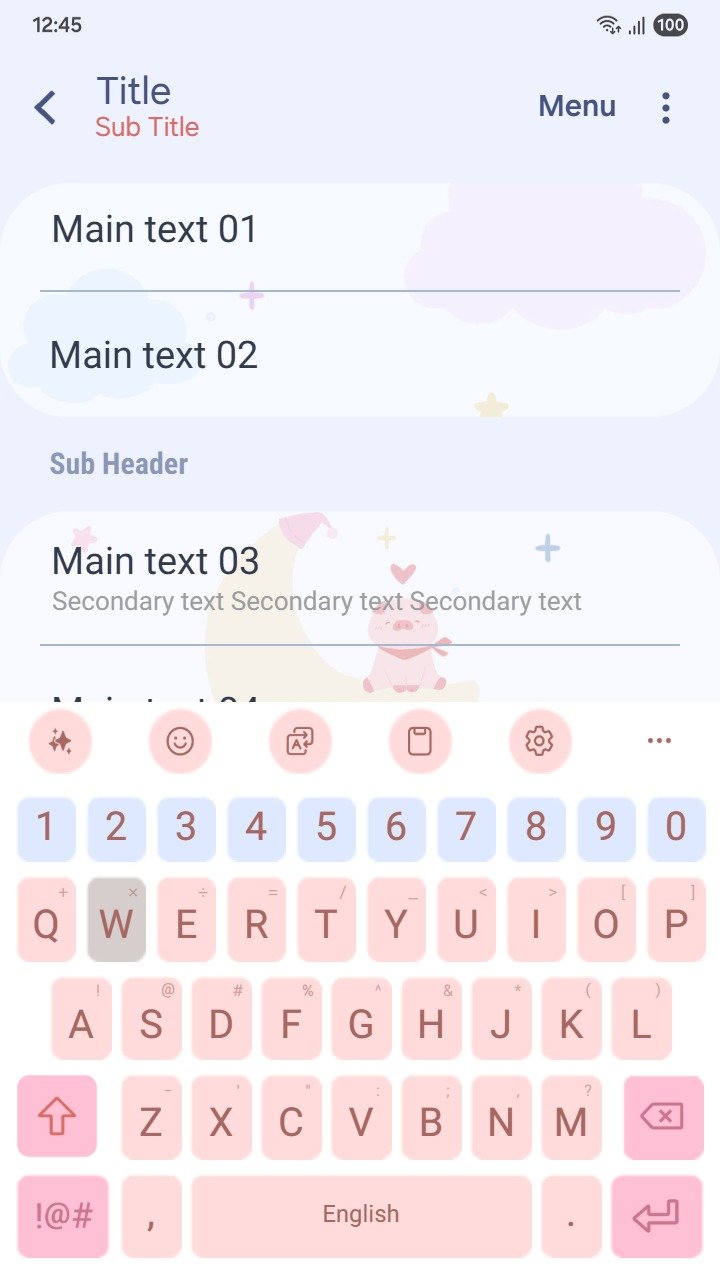Hit the enter key
The image size is (720, 1280).
tap(657, 1216)
